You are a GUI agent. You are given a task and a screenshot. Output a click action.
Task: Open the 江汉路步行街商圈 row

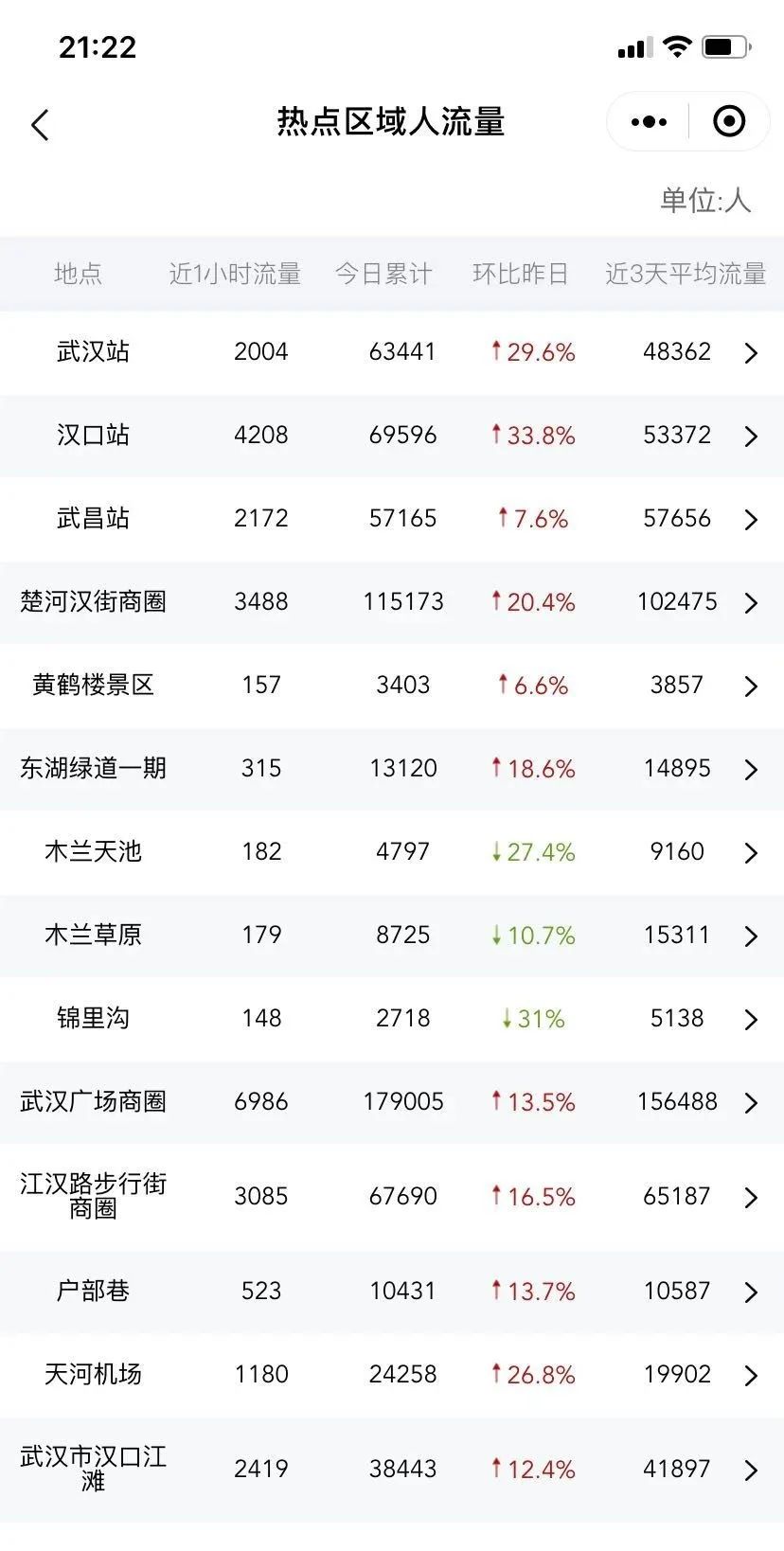pos(392,1197)
